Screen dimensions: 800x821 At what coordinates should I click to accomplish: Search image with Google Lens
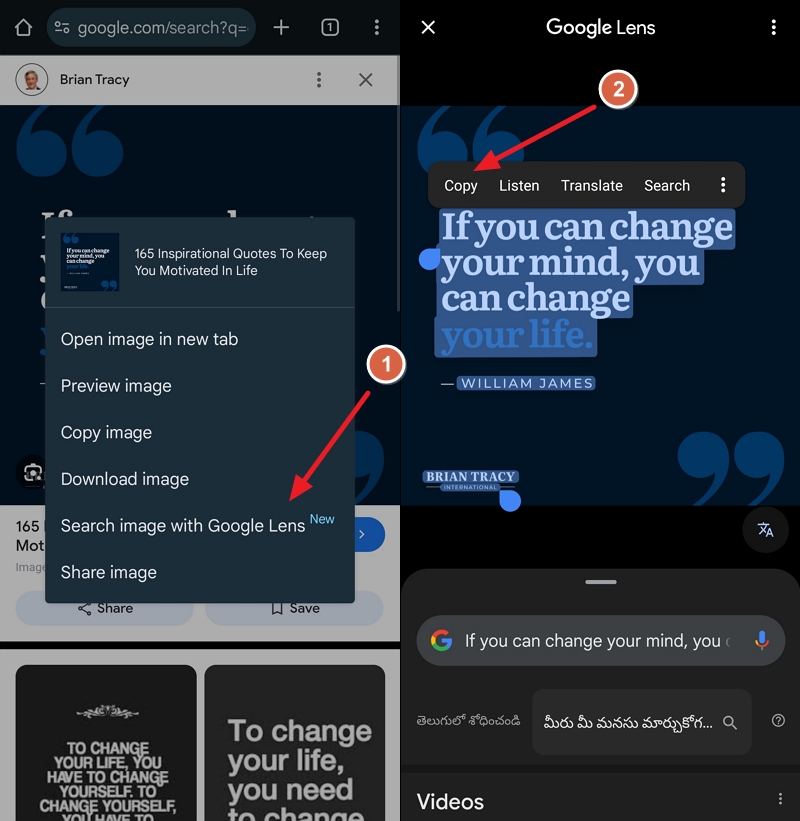183,526
